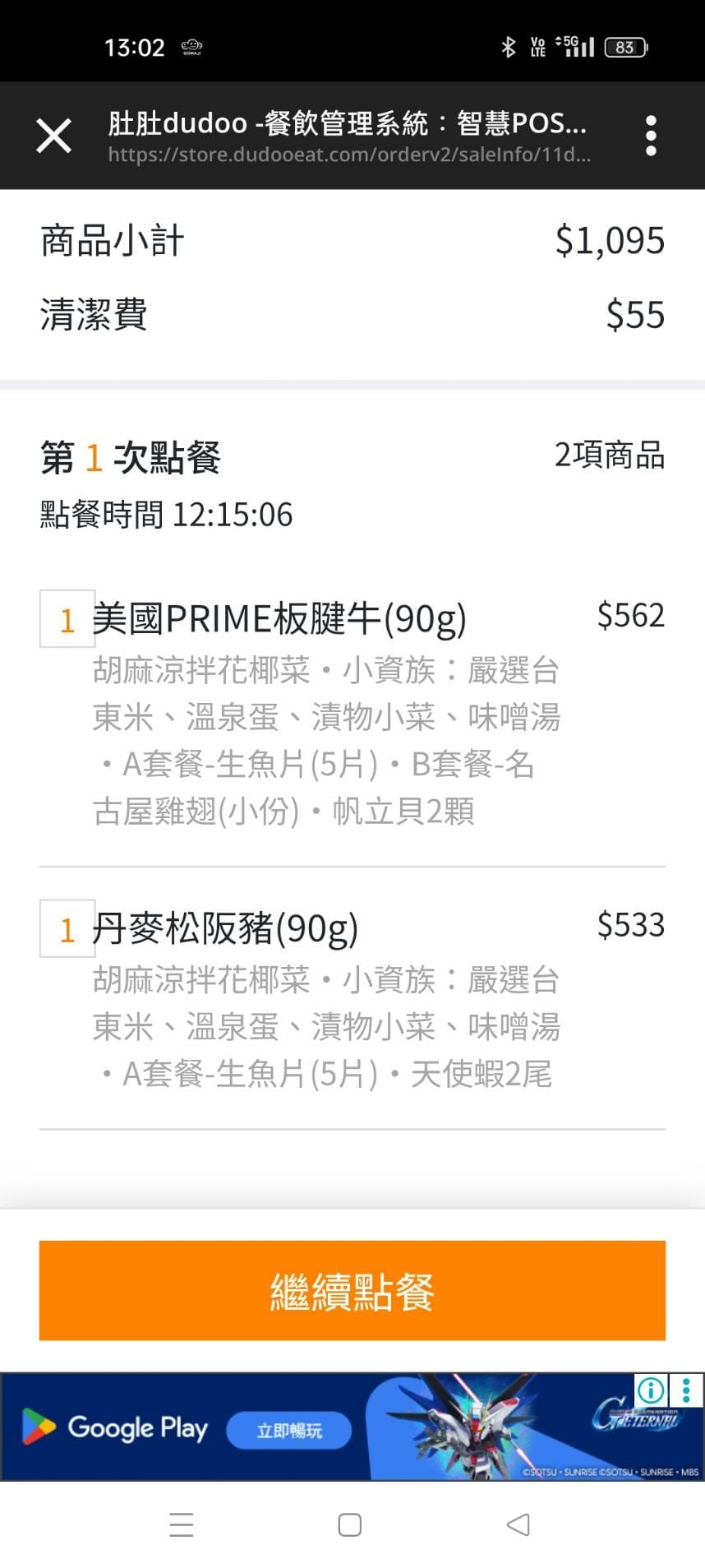
Task: Tap the 立即暢玩 button in the ad
Action: [289, 1431]
